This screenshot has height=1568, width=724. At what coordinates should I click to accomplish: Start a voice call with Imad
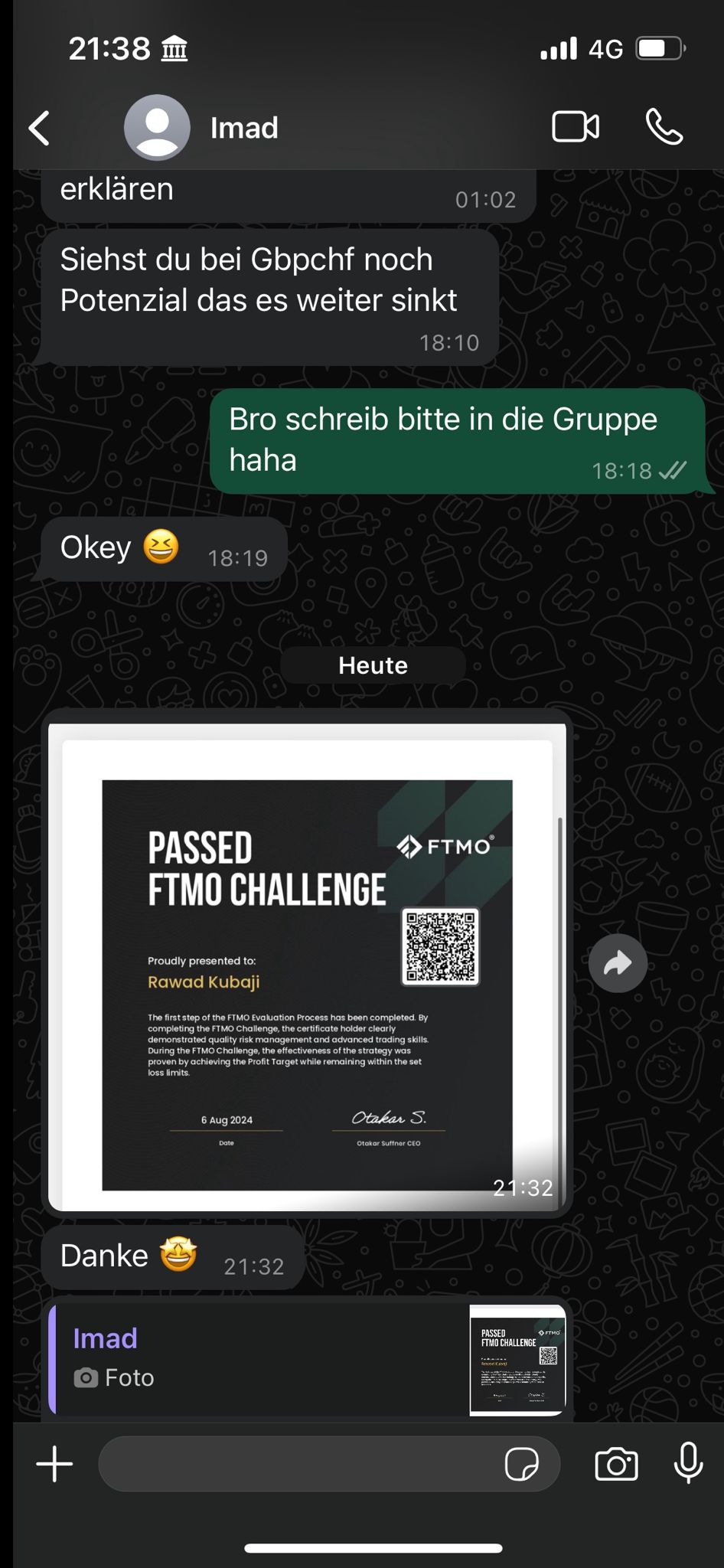point(664,127)
